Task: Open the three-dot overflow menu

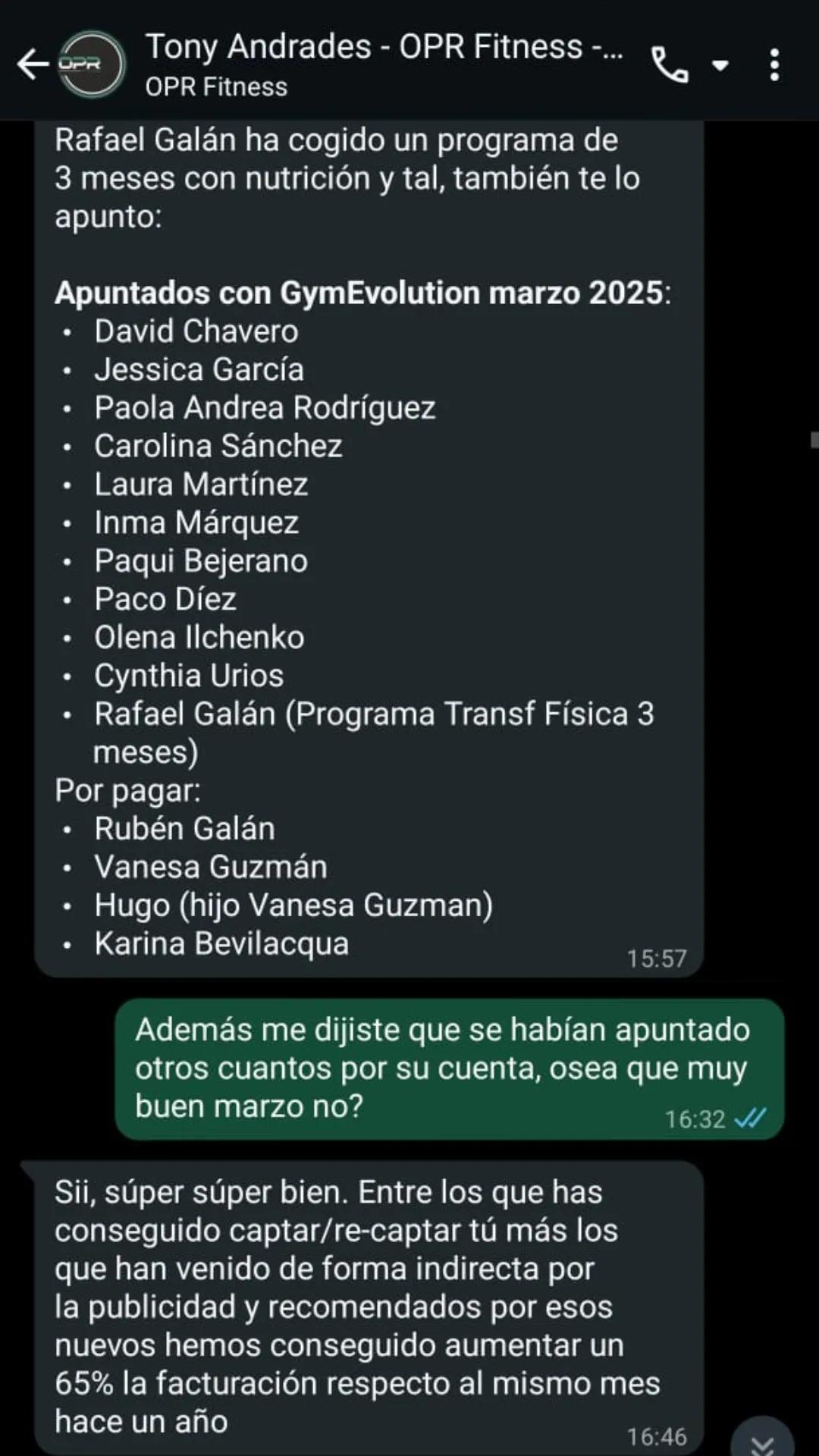Action: (774, 65)
